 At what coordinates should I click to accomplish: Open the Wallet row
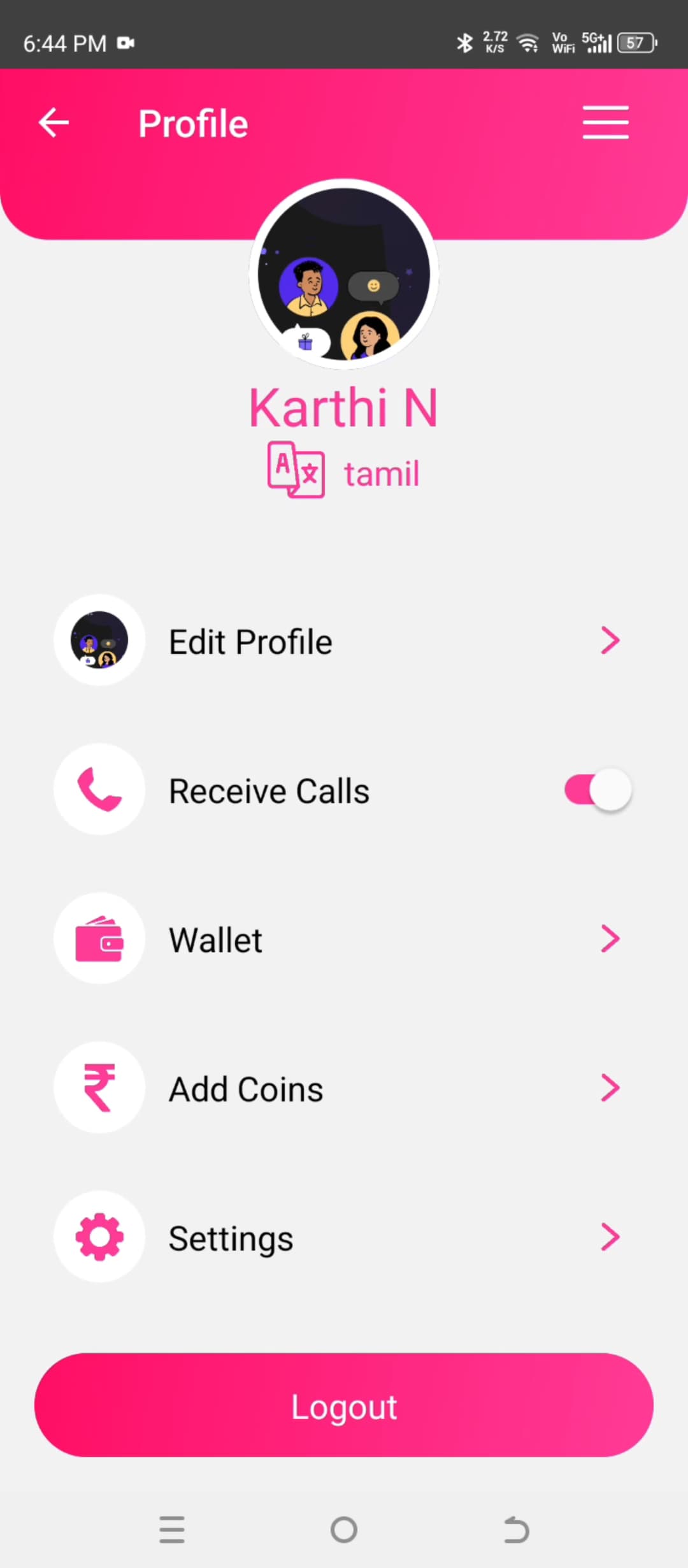click(344, 940)
